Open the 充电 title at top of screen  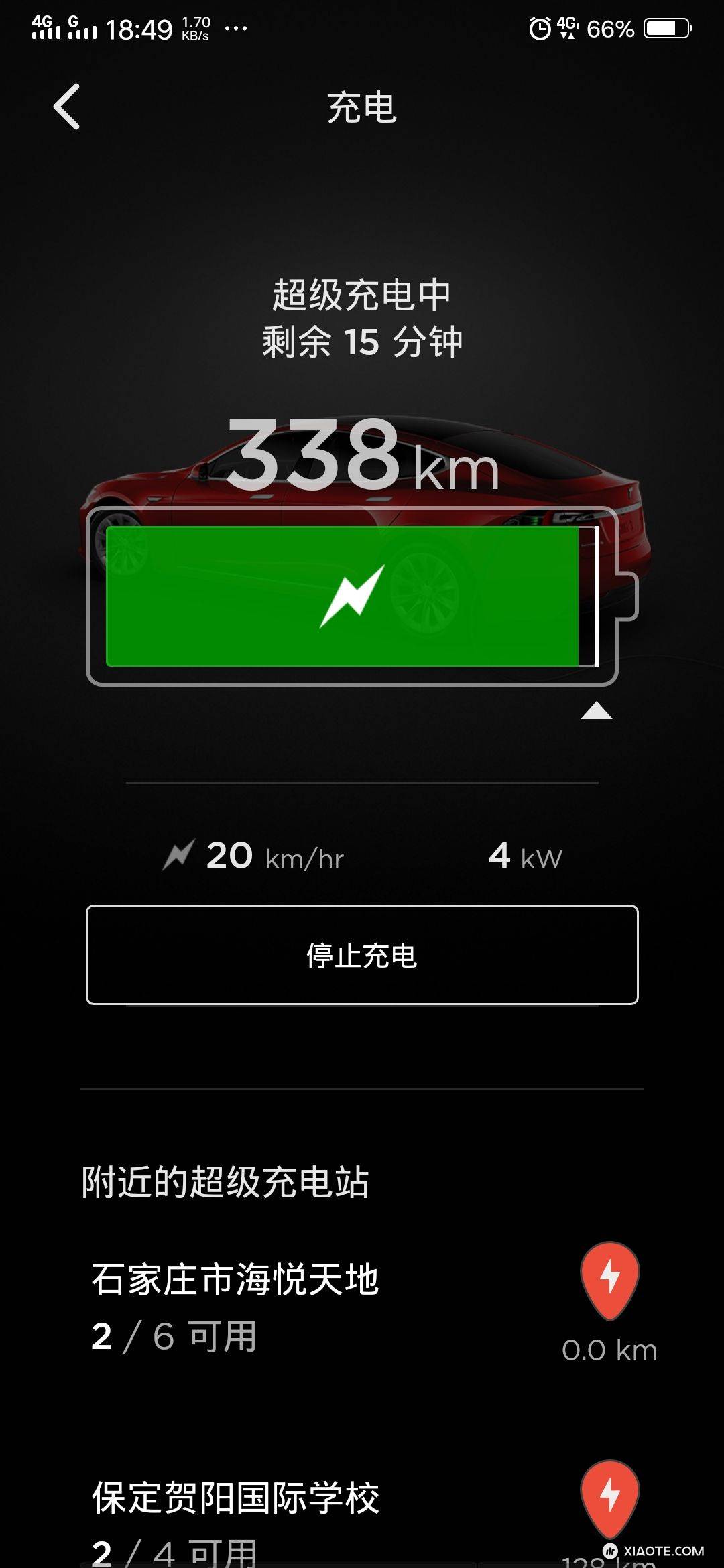tap(362, 107)
